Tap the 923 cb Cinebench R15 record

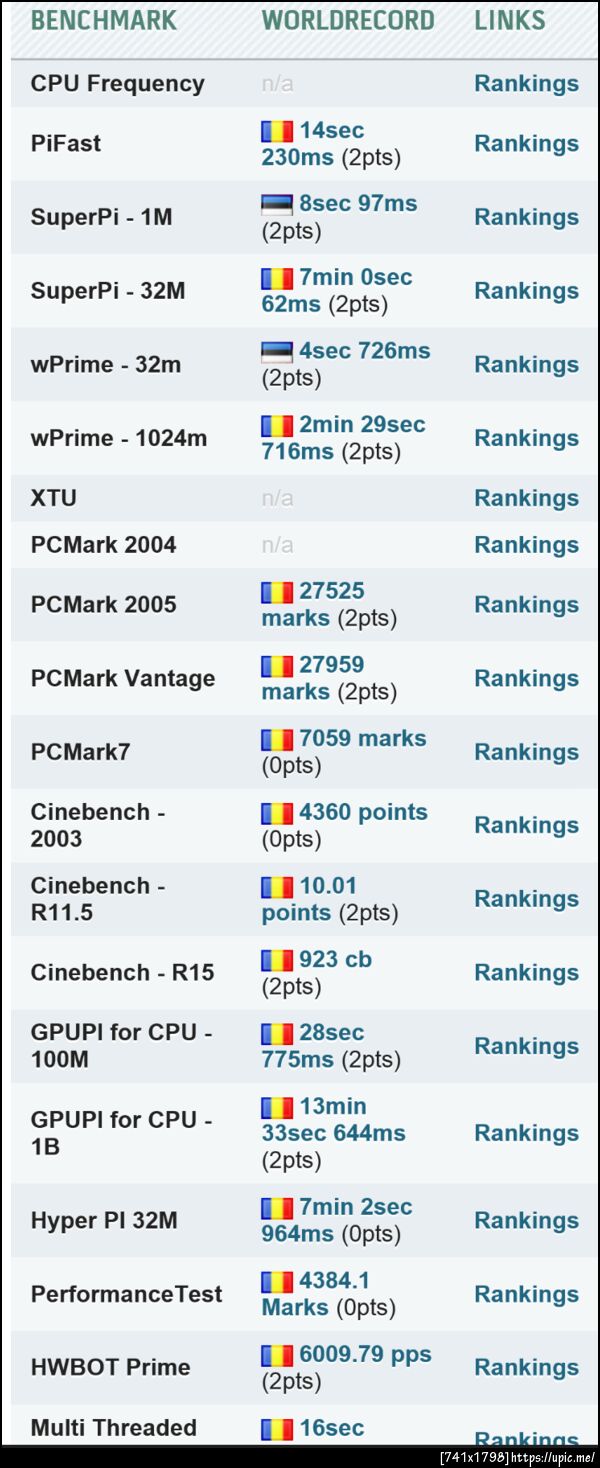click(335, 960)
